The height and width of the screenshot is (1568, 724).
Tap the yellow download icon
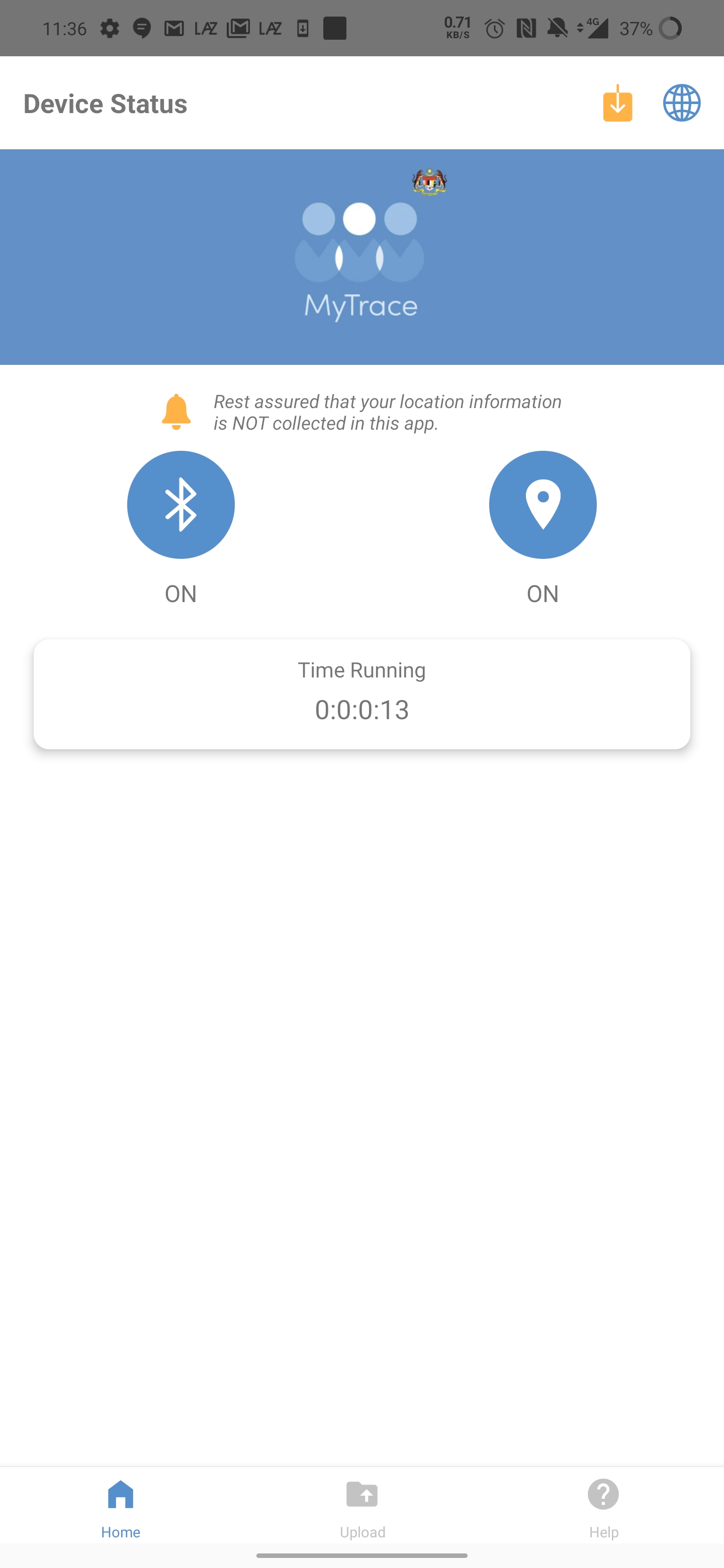click(x=617, y=104)
